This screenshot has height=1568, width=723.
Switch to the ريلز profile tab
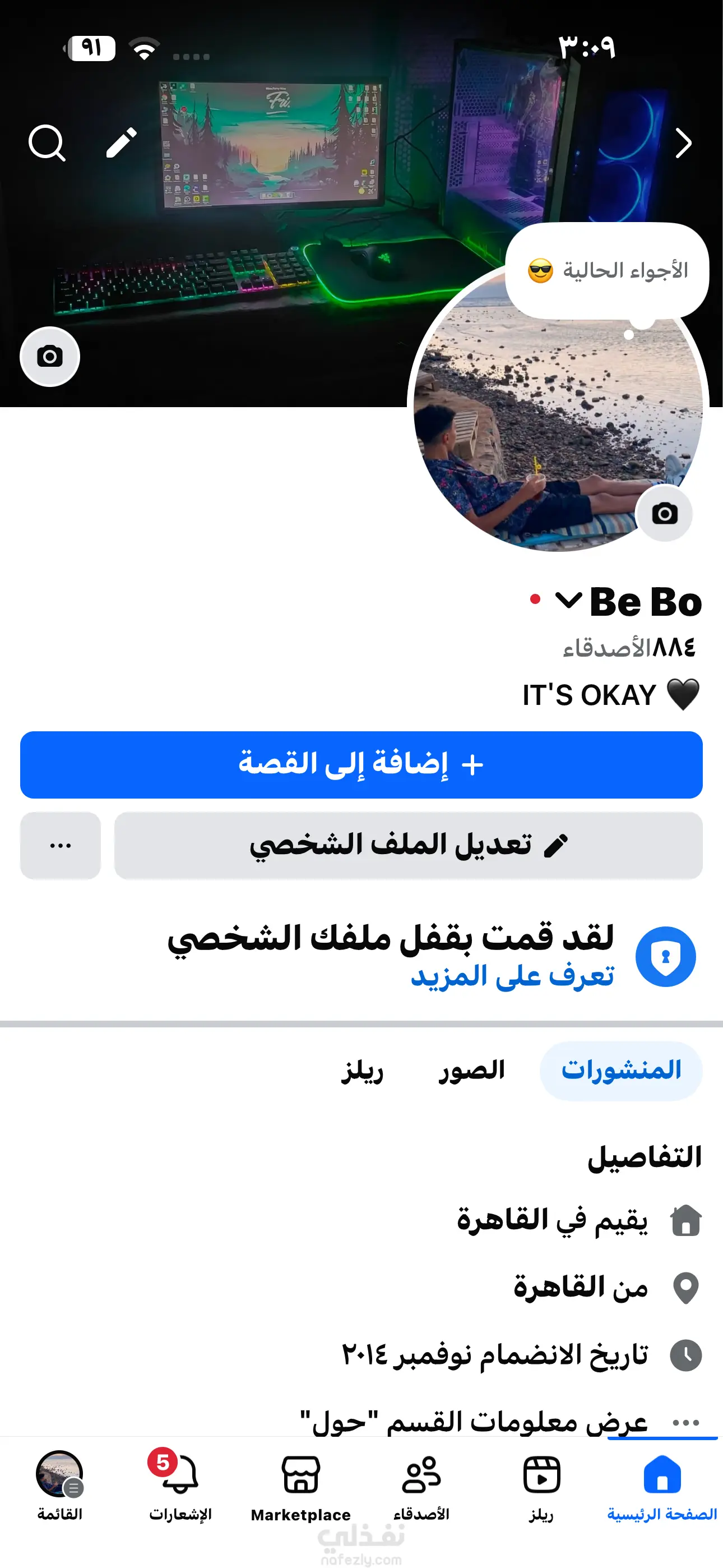pos(362,1070)
